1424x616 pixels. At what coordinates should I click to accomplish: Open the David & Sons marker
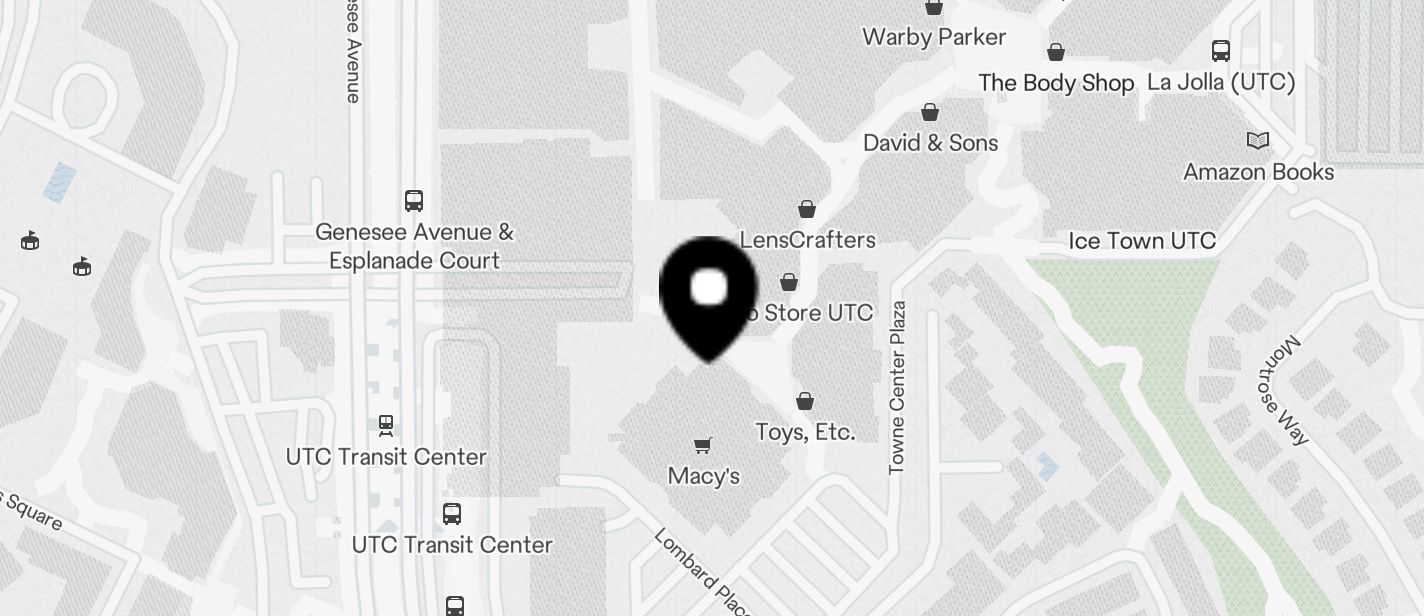click(x=930, y=112)
